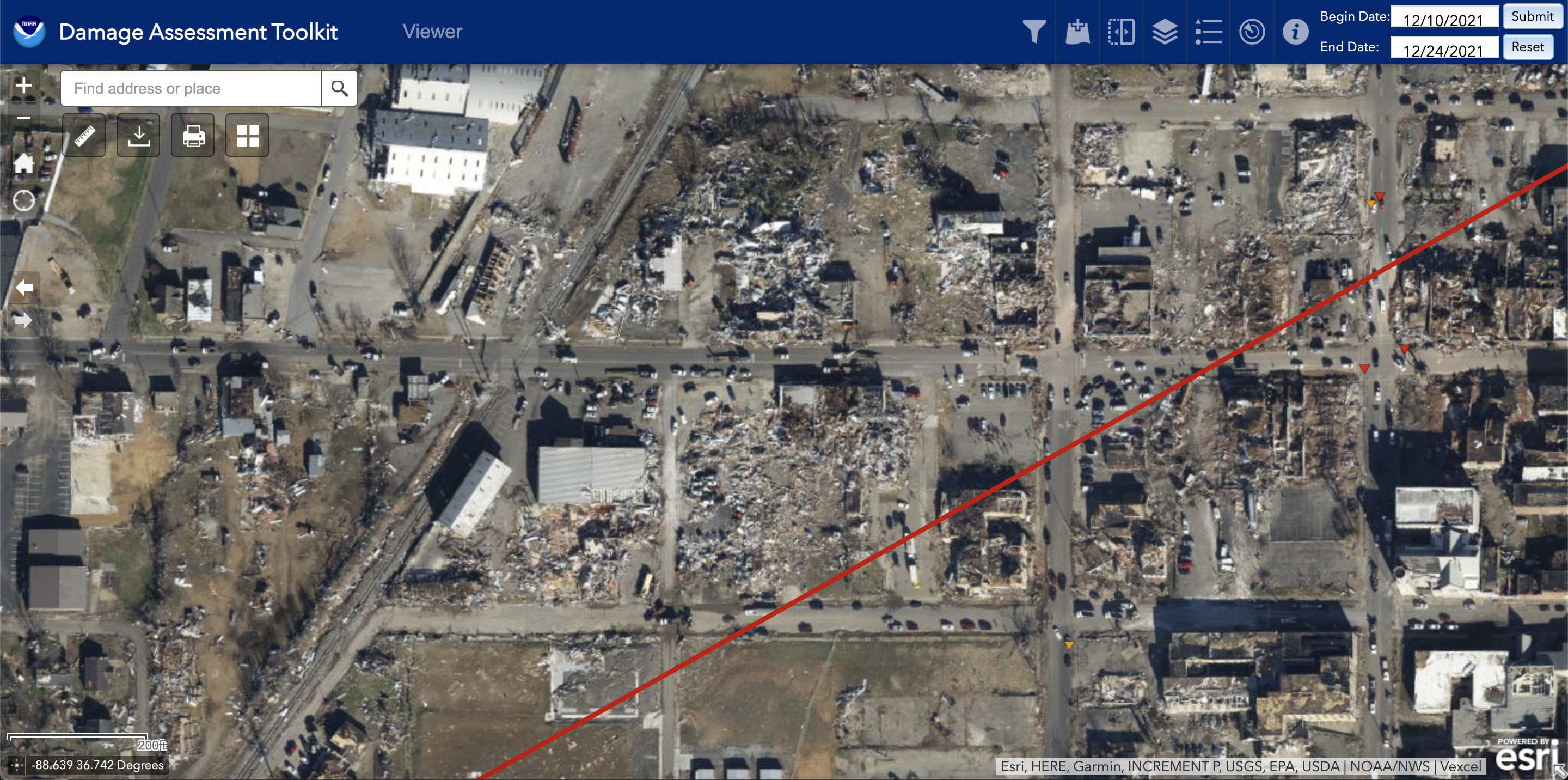Go to the previous map extent
This screenshot has width=1568, height=780.
pyautogui.click(x=24, y=287)
